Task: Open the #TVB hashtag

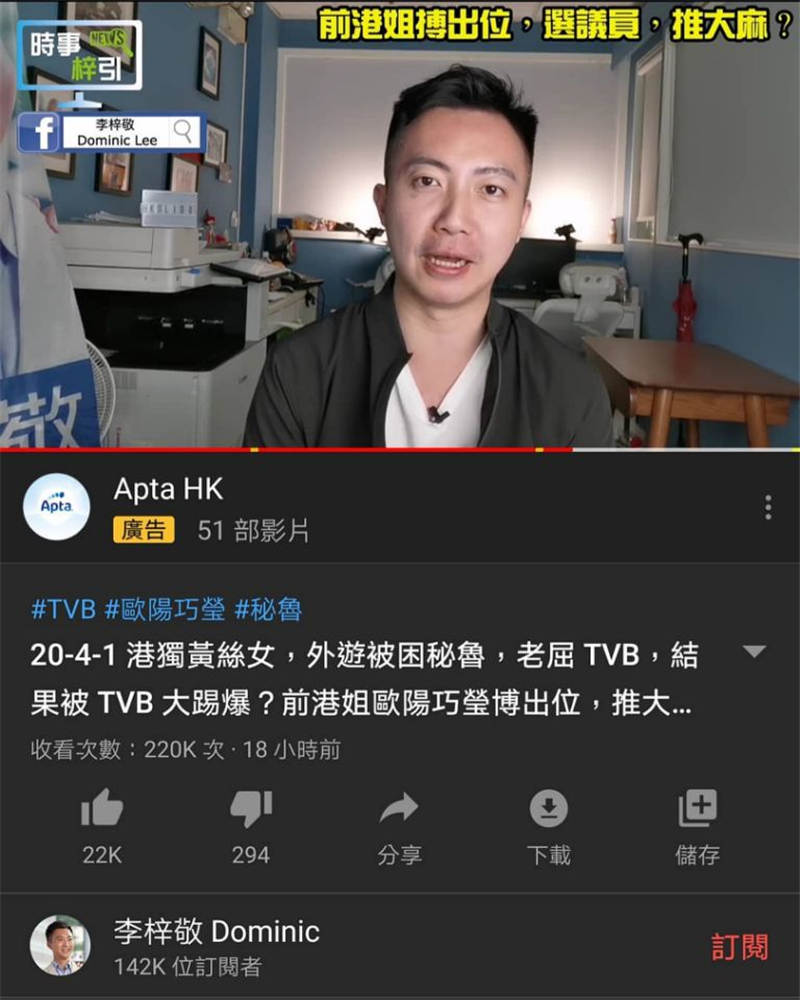Action: coord(63,609)
